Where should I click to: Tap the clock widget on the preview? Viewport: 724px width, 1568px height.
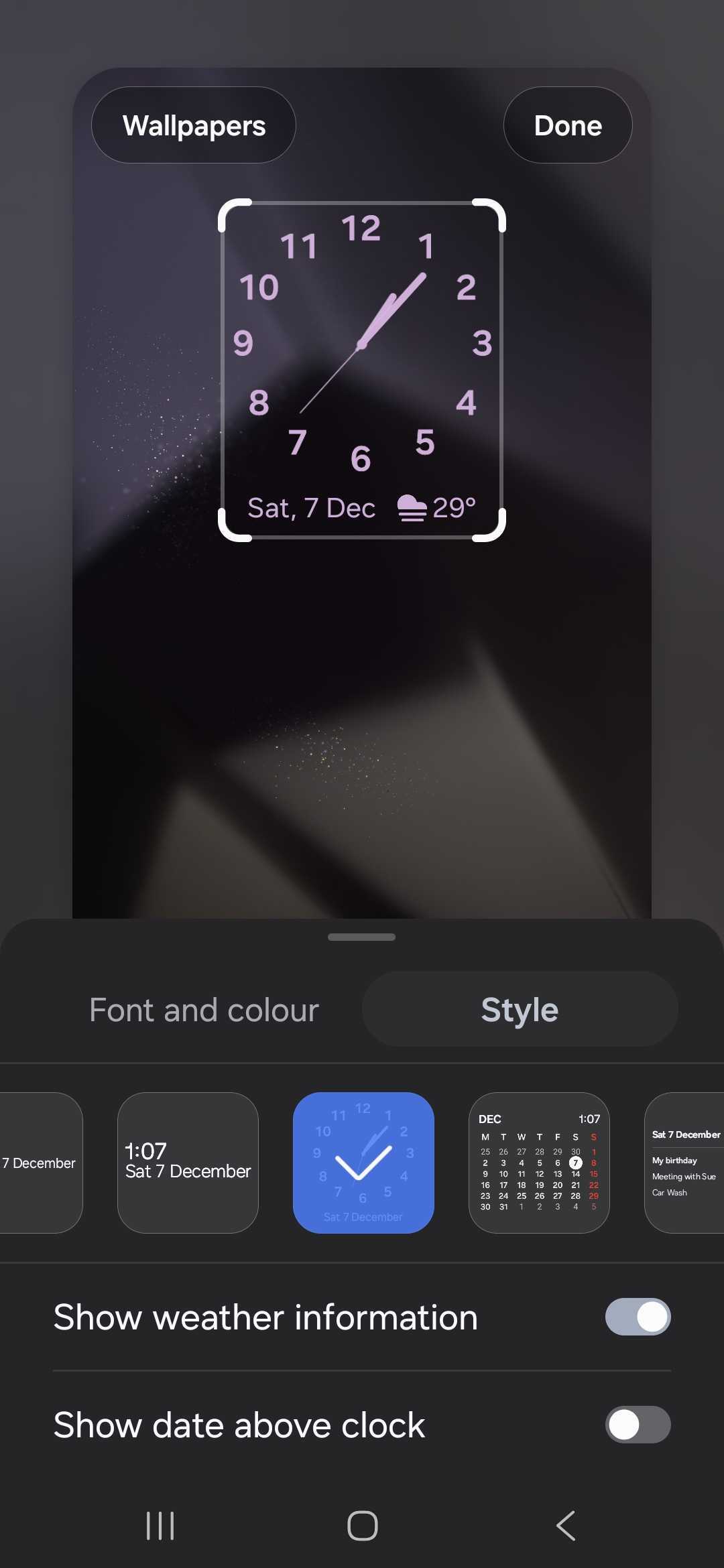pyautogui.click(x=362, y=370)
